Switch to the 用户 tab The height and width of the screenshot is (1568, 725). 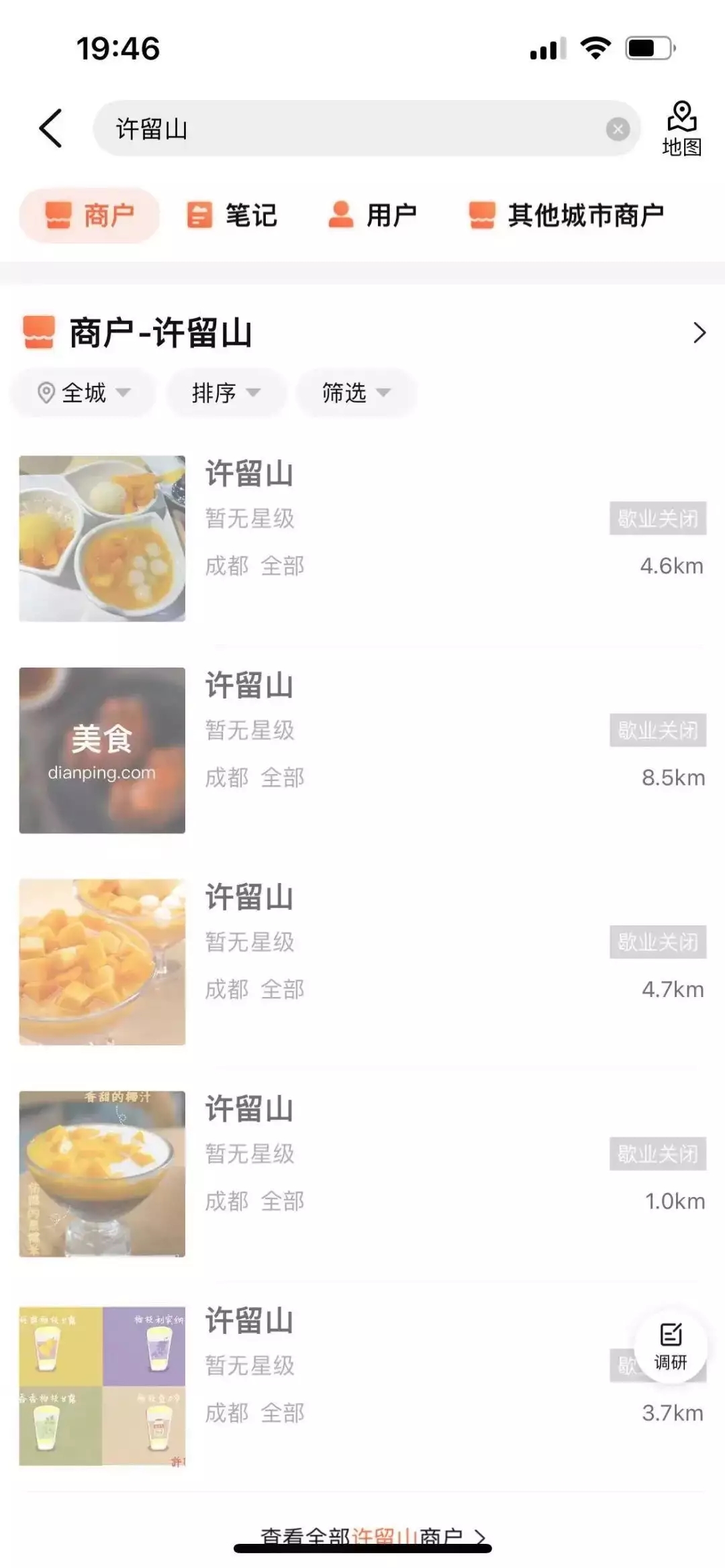[x=373, y=215]
